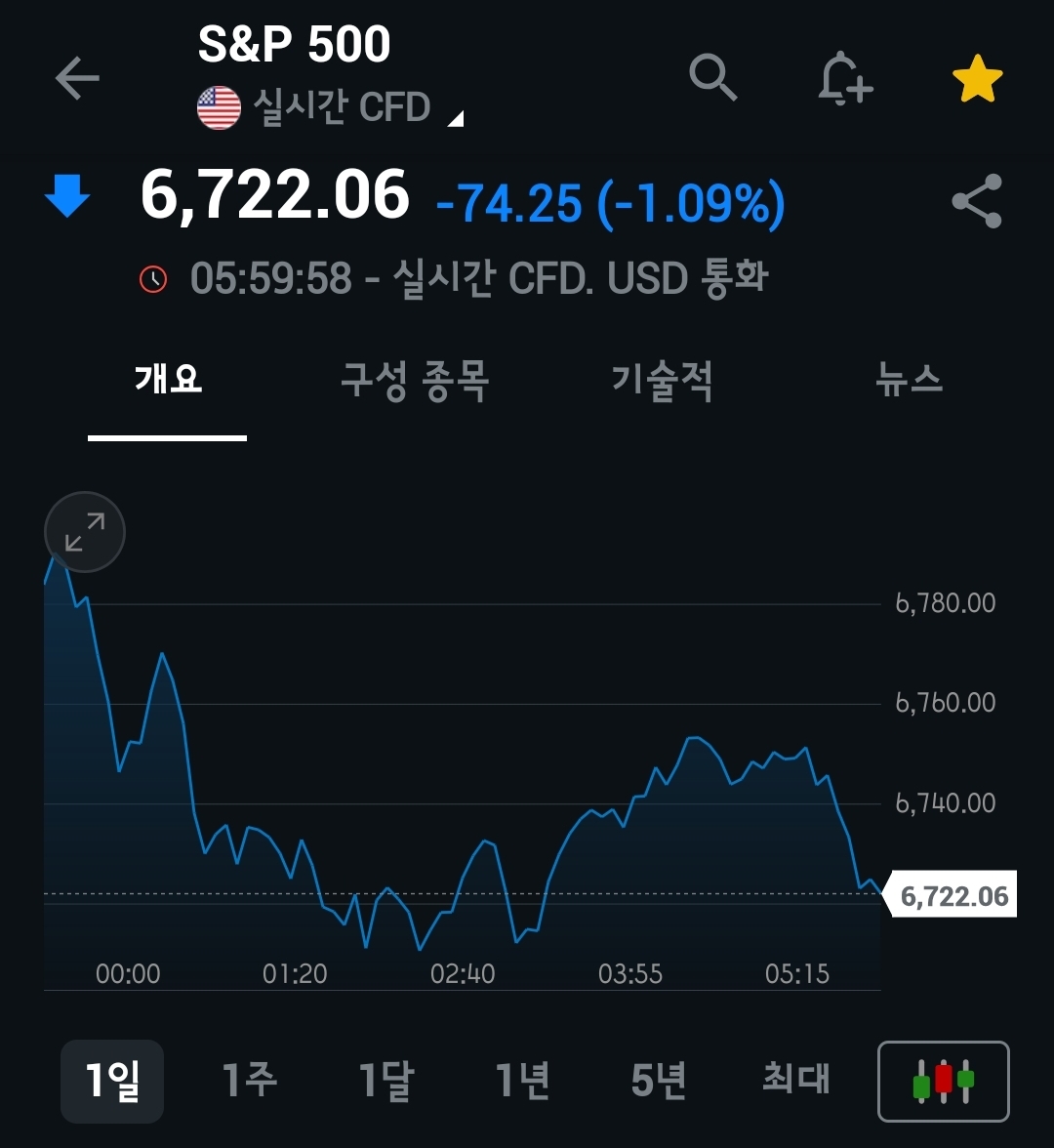Switch chart range to 5년
This screenshot has height=1148, width=1054.
click(659, 1081)
